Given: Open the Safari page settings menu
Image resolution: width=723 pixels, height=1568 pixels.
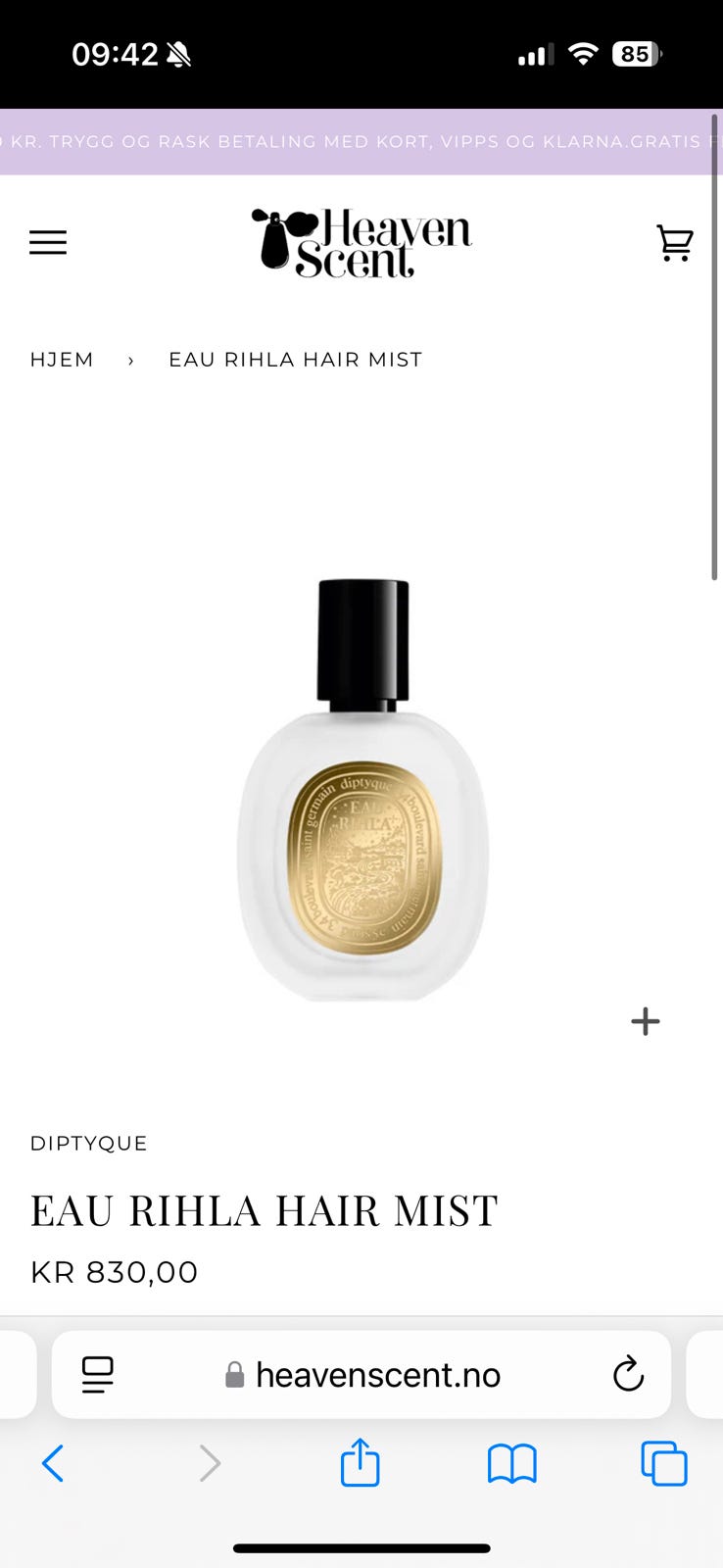Looking at the screenshot, I should [x=97, y=1374].
